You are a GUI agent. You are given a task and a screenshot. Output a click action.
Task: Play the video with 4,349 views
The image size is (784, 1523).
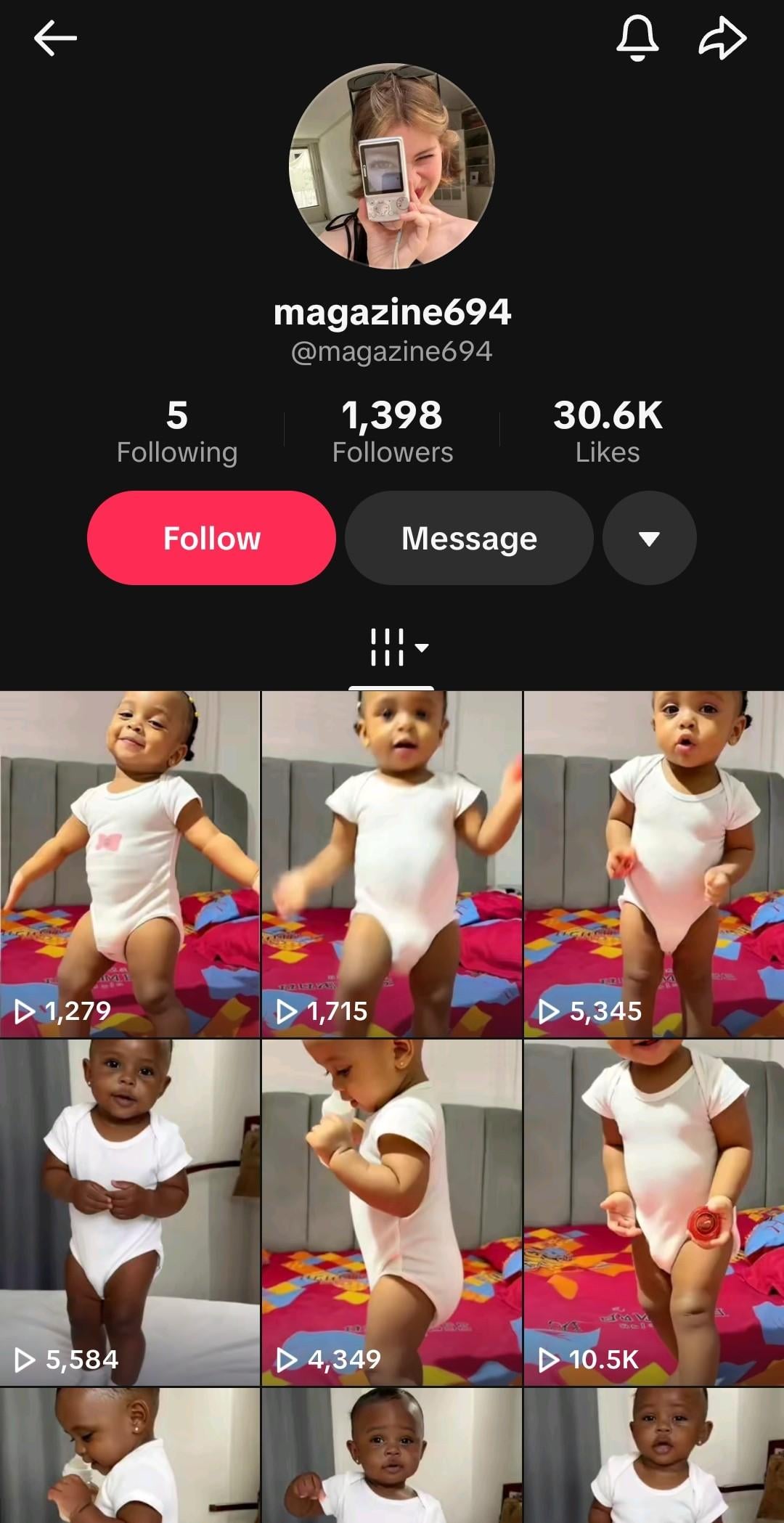click(392, 1212)
